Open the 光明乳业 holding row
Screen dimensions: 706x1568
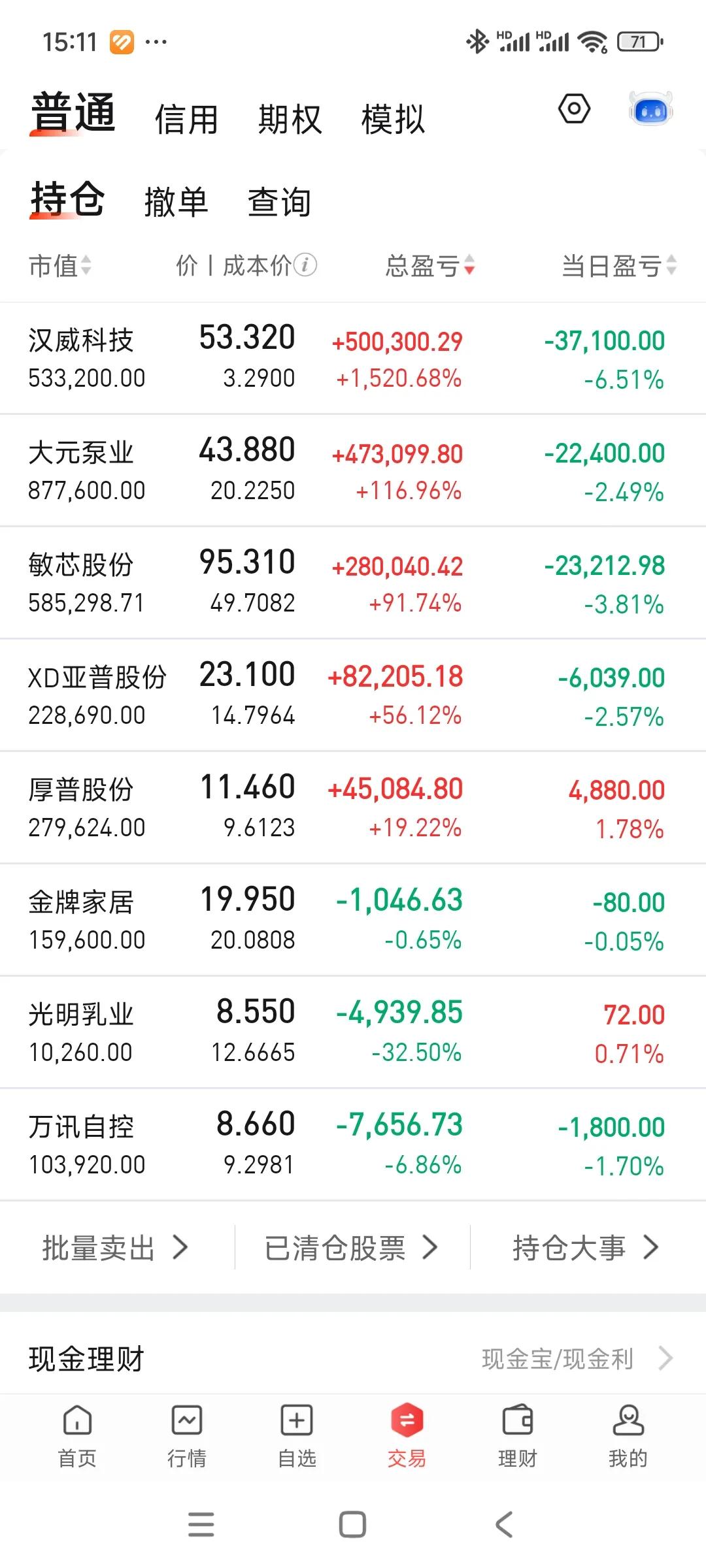(353, 1032)
